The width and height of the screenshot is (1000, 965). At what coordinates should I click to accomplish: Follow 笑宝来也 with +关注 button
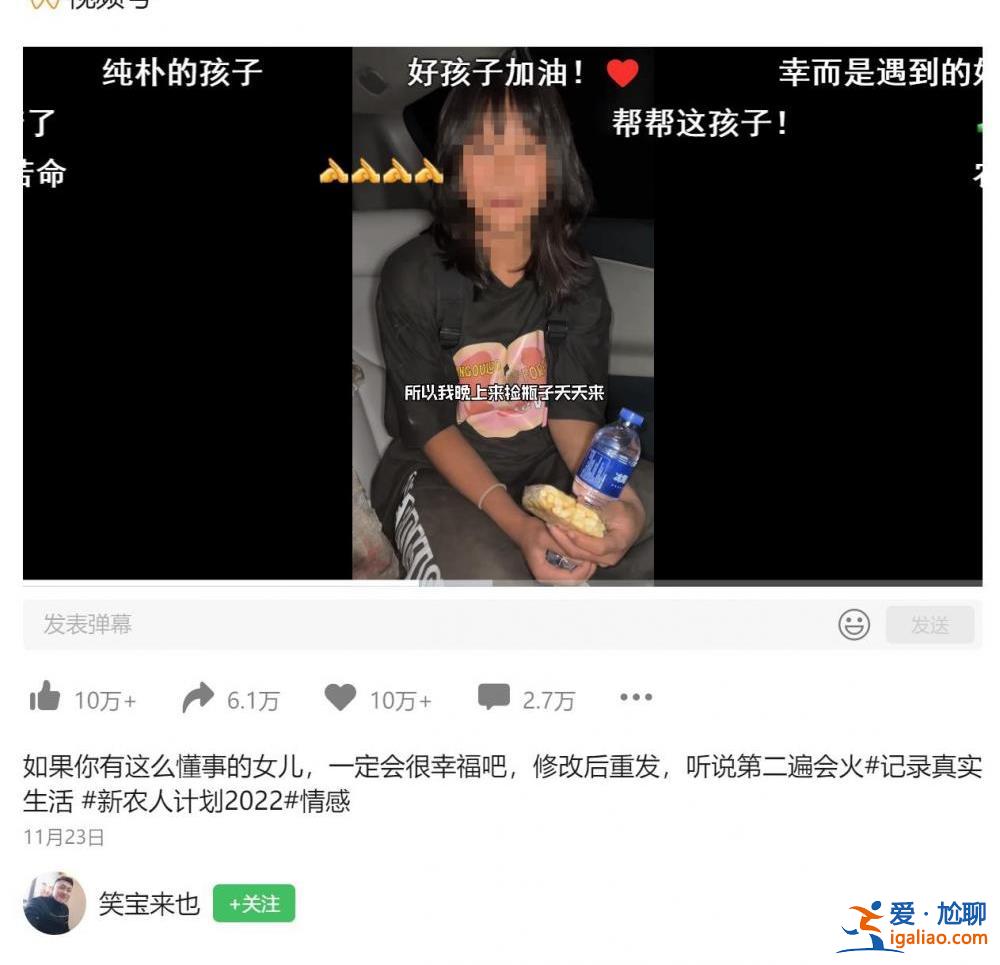click(254, 904)
